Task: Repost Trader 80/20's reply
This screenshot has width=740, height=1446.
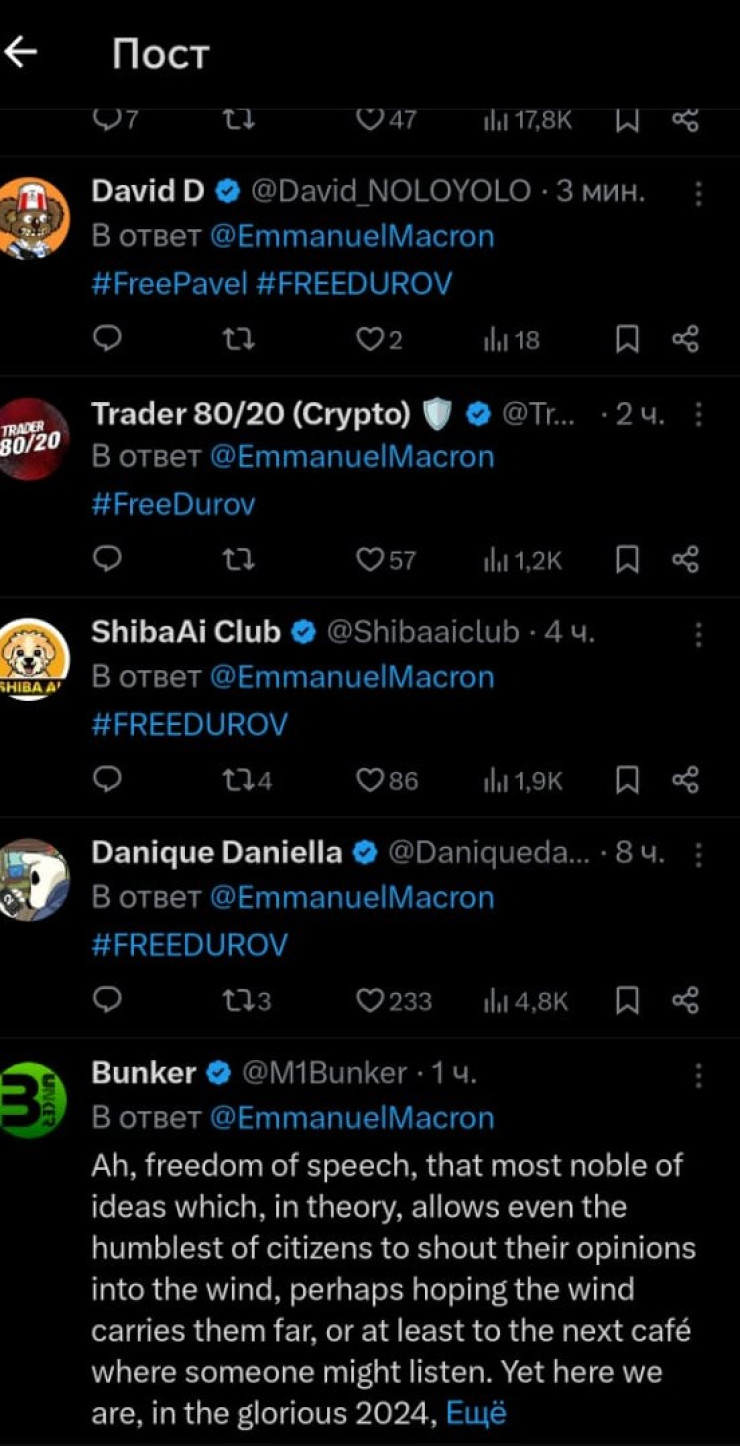Action: coord(238,561)
